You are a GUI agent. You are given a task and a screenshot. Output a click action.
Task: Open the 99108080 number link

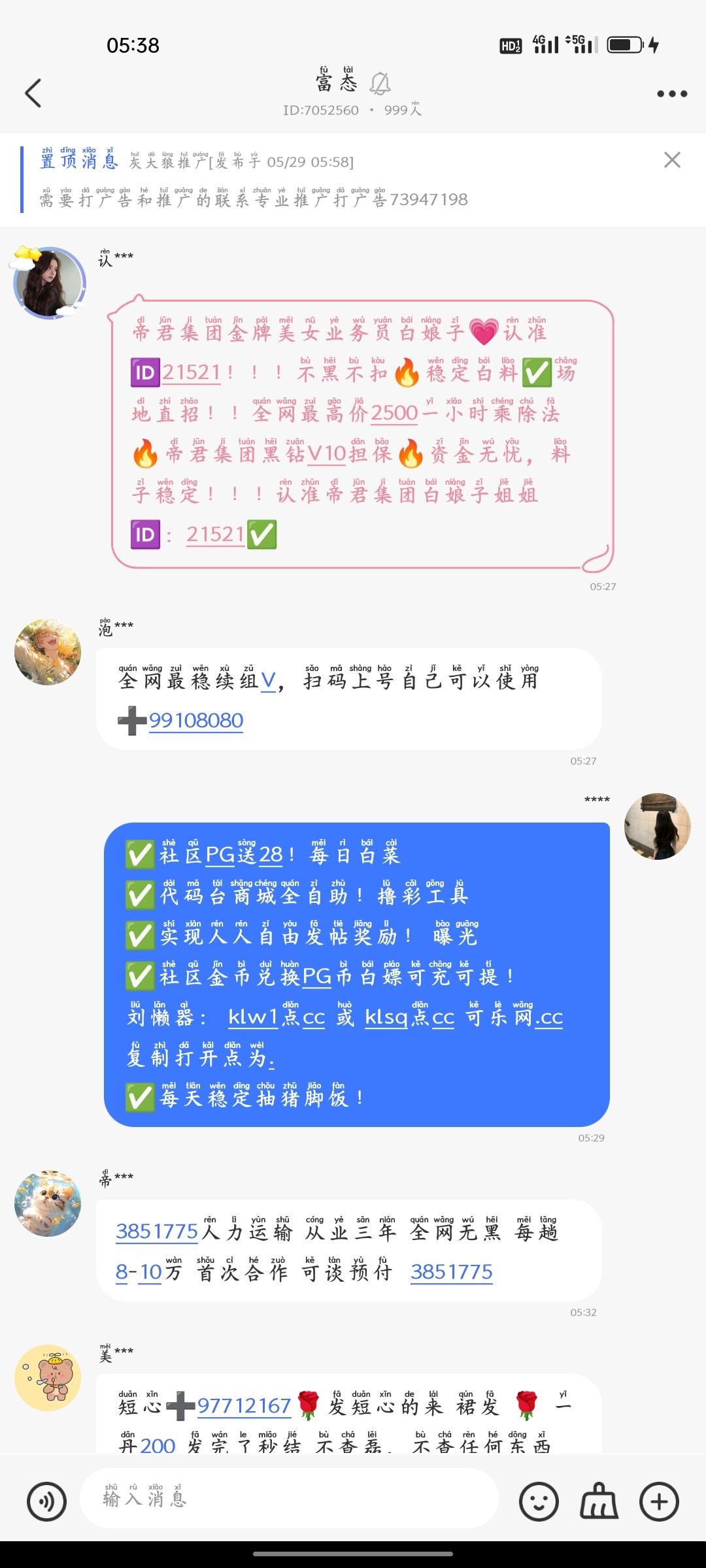195,720
